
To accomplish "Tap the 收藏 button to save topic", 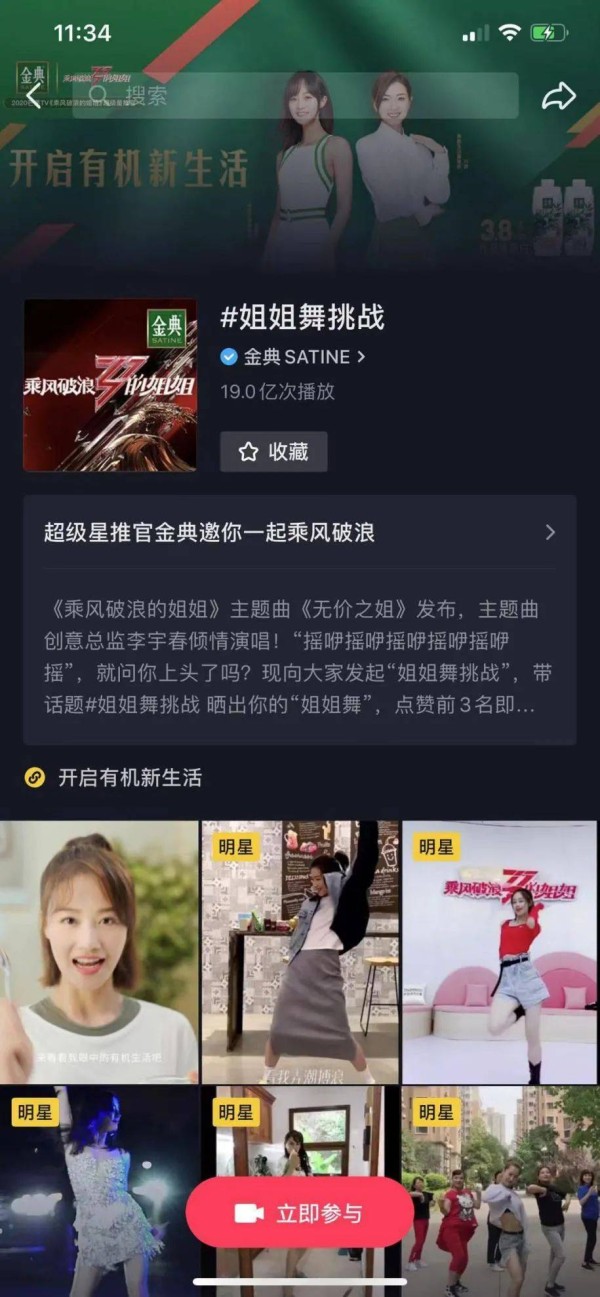I will pos(274,452).
